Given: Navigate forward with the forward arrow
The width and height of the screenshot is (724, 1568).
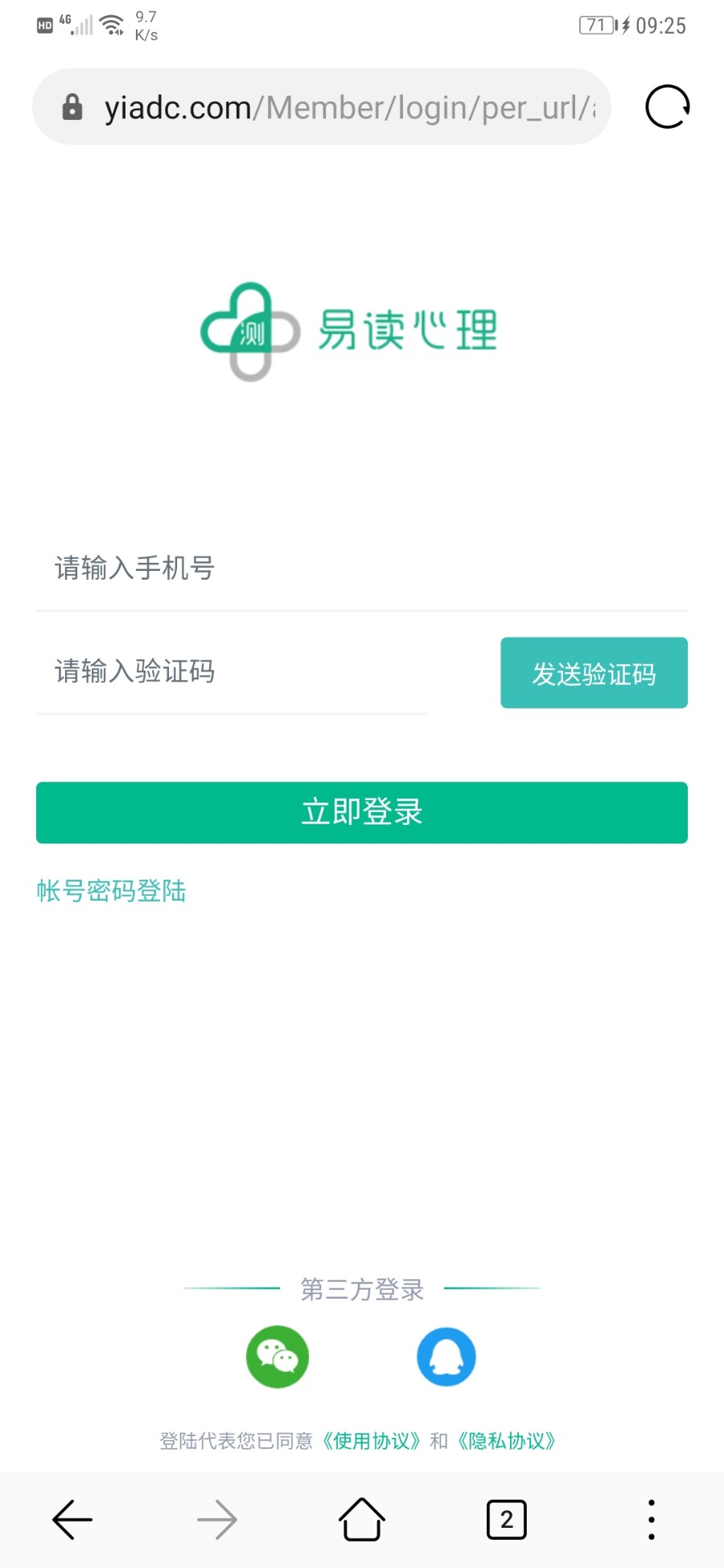Looking at the screenshot, I should click(x=216, y=1519).
